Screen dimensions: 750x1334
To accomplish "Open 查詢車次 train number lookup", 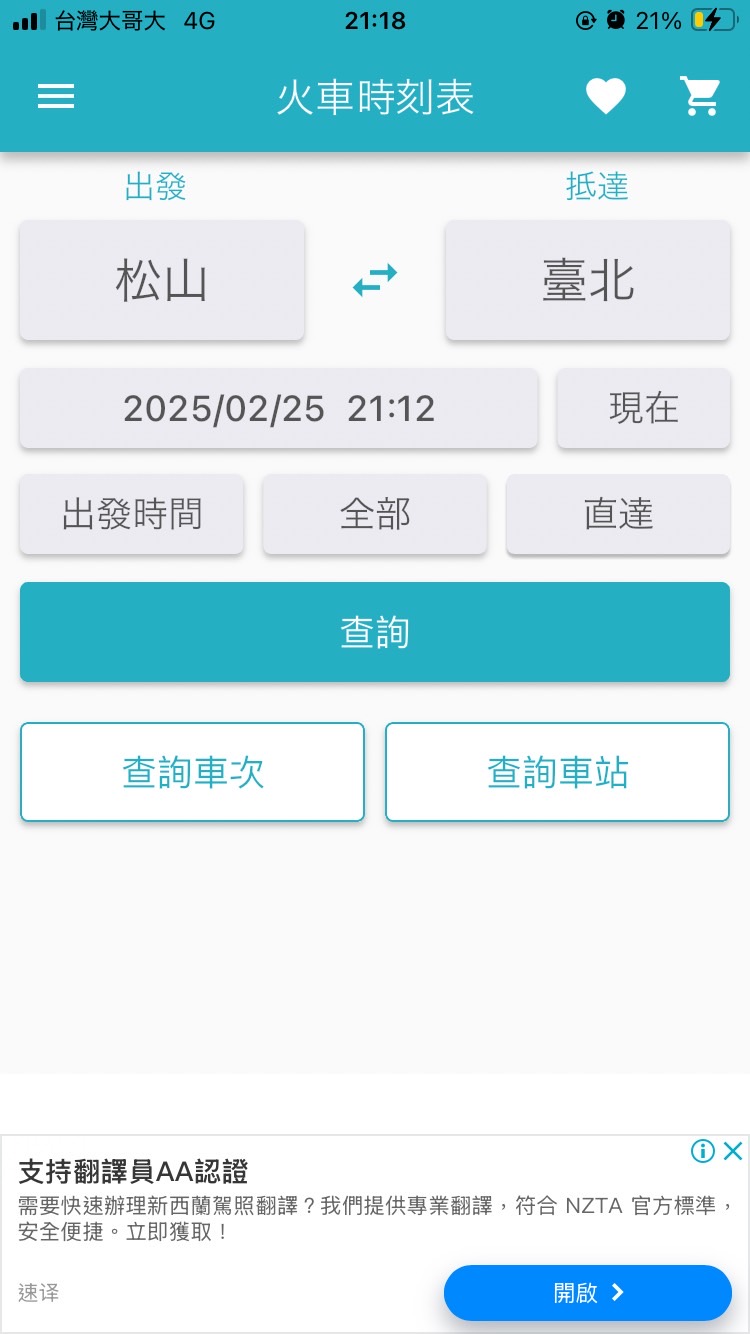I will pyautogui.click(x=192, y=772).
